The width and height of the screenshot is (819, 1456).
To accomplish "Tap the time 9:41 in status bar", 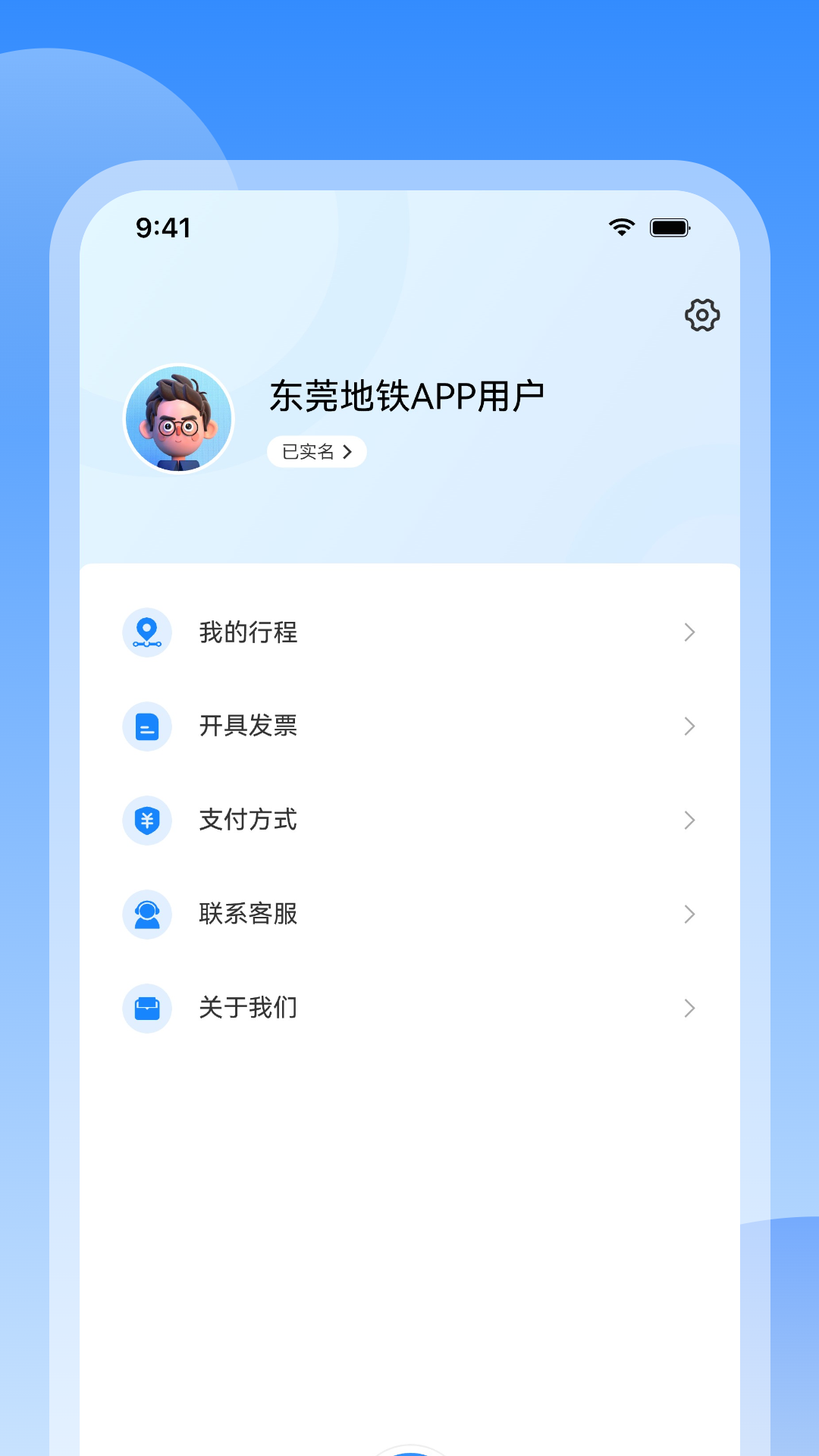I will coord(163,228).
